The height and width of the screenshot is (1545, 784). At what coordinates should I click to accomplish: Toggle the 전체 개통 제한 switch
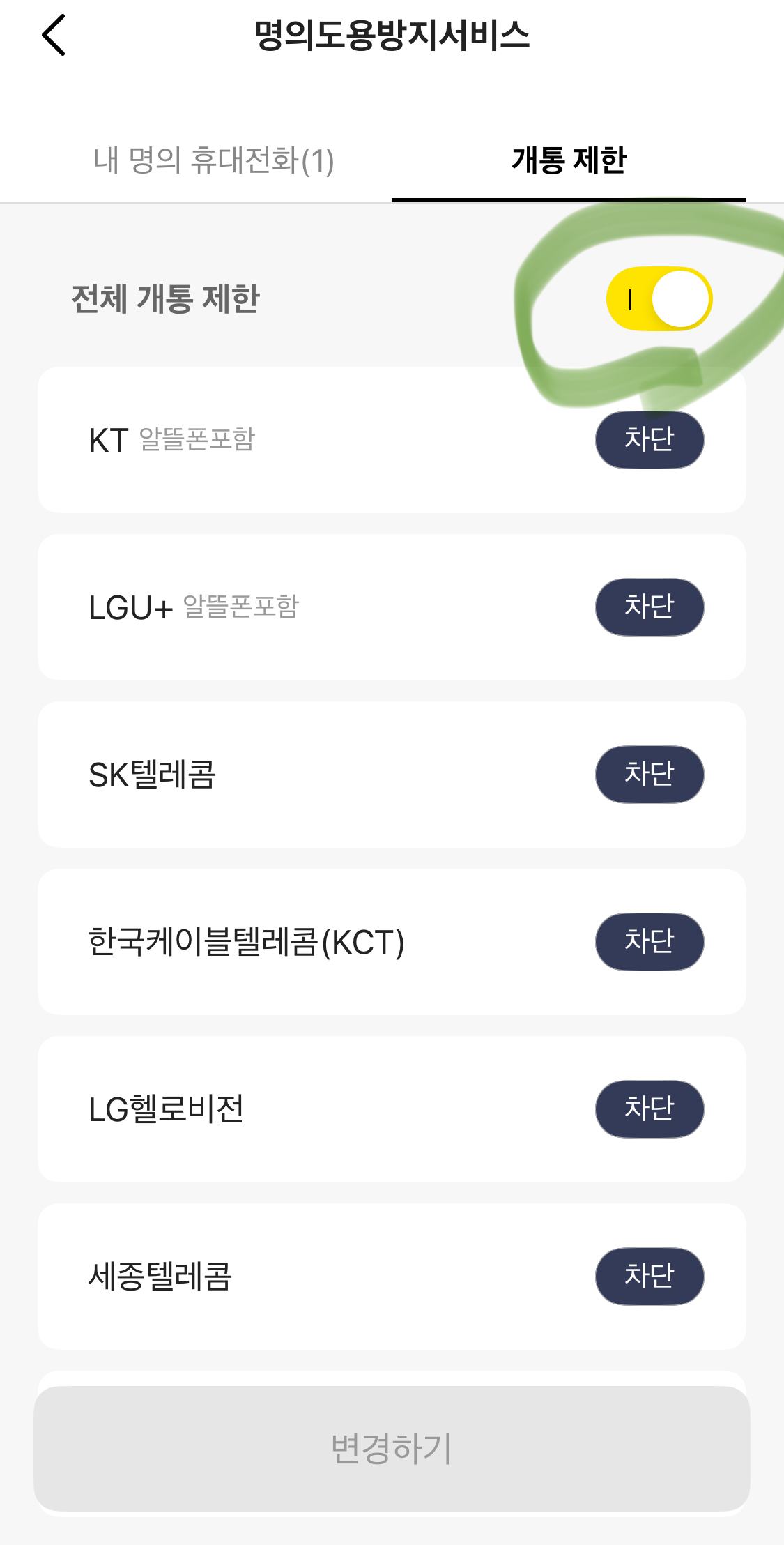(659, 298)
